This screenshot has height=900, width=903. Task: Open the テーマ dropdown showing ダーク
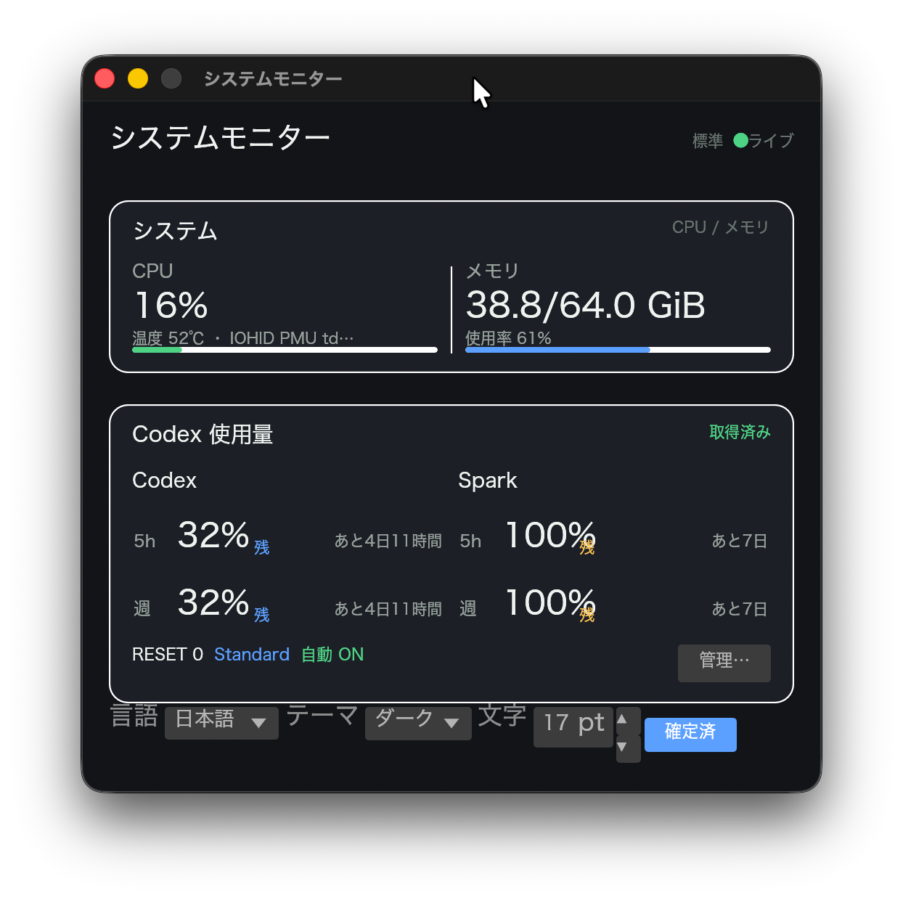coord(418,722)
